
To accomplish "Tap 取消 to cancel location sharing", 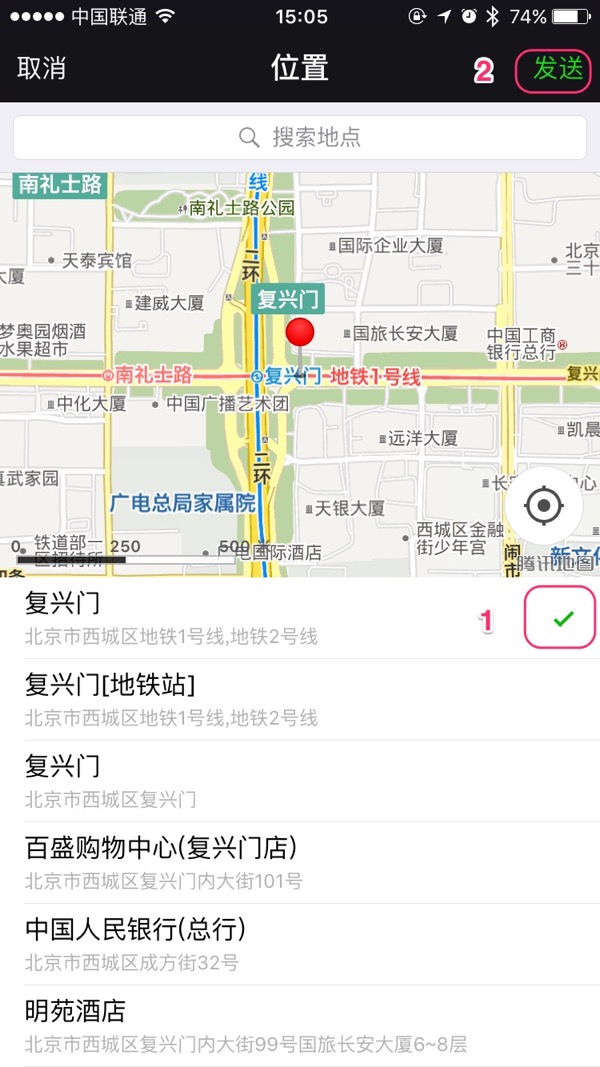I will [42, 69].
